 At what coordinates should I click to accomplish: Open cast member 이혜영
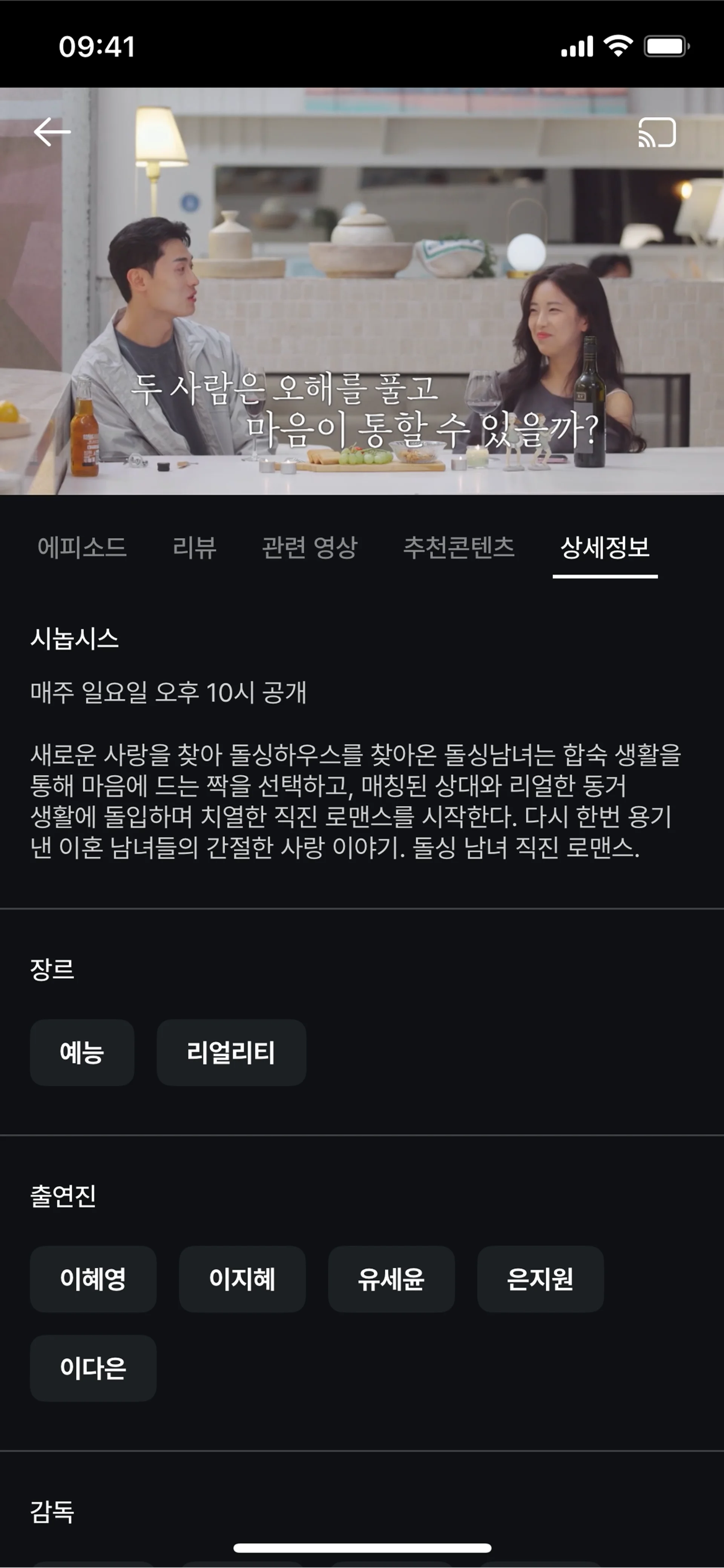(93, 1279)
